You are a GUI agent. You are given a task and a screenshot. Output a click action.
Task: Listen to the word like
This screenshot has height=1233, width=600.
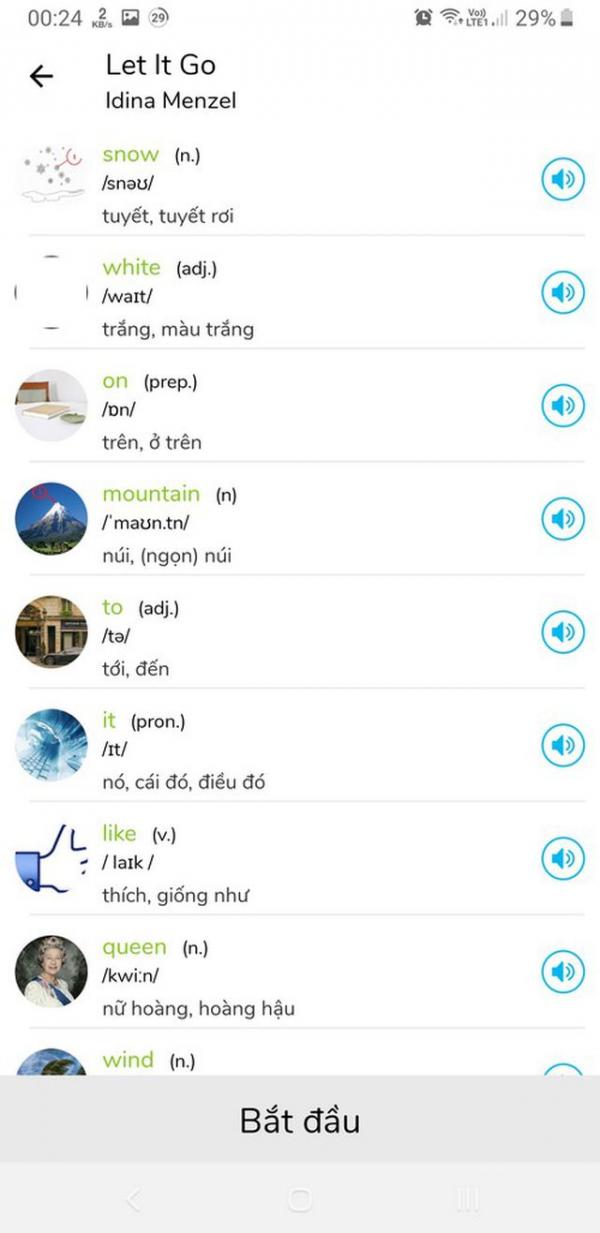coord(563,858)
